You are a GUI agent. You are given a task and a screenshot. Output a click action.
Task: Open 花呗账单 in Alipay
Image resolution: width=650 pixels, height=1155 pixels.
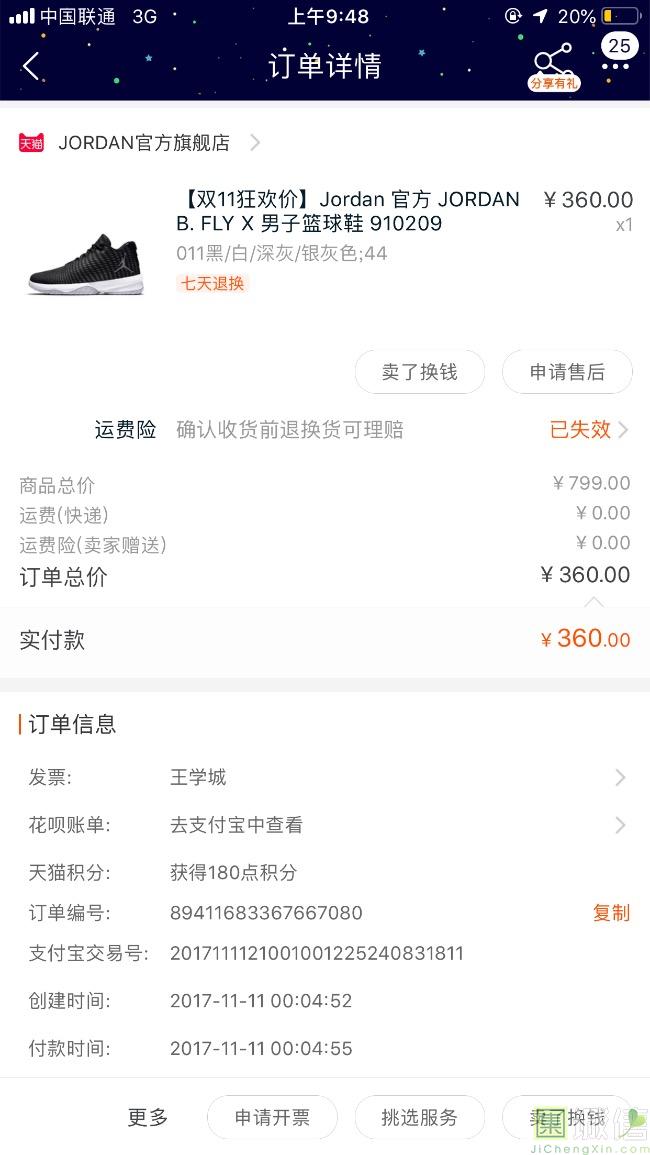(324, 825)
